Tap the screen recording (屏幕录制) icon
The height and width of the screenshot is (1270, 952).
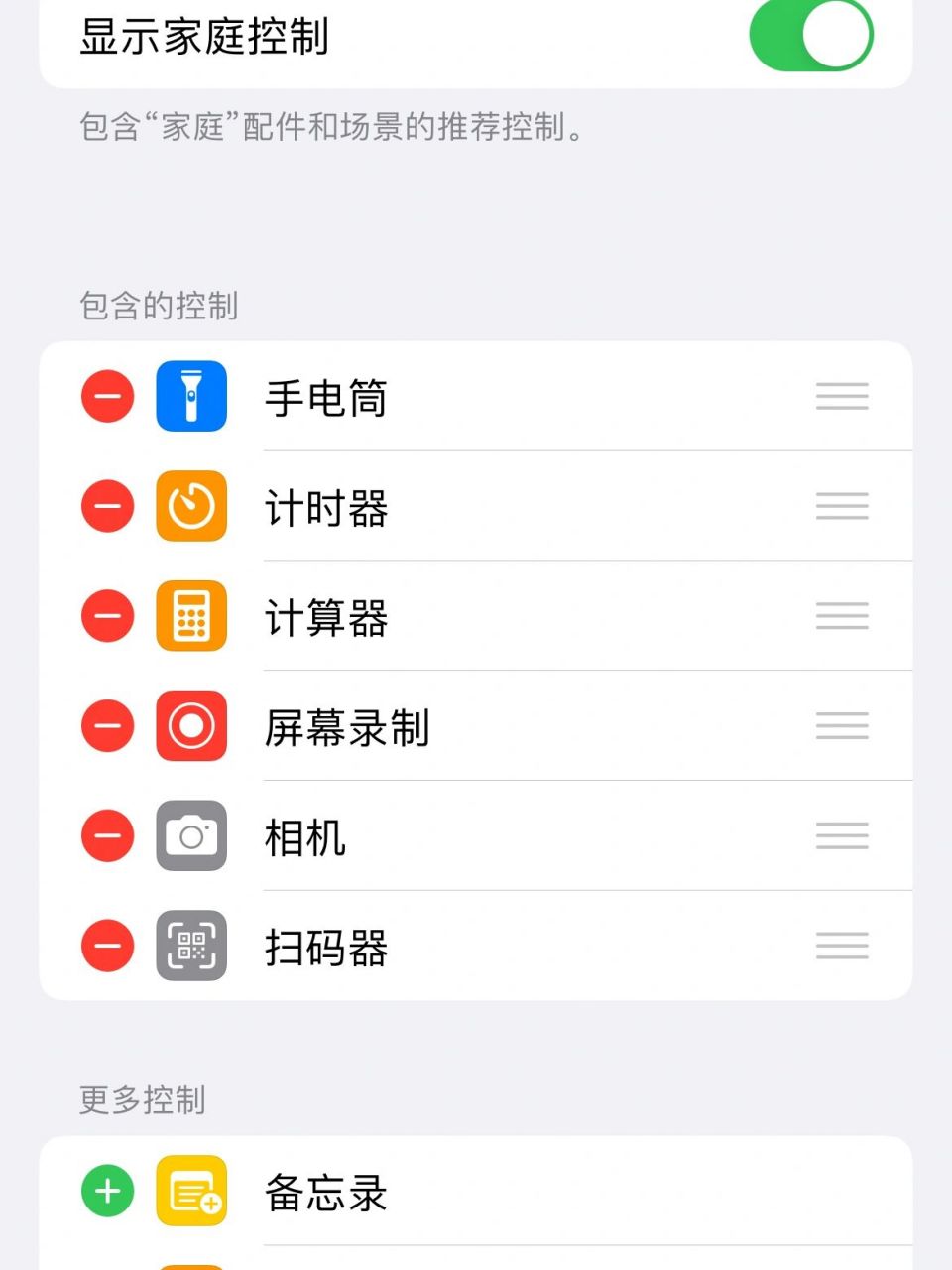click(190, 725)
